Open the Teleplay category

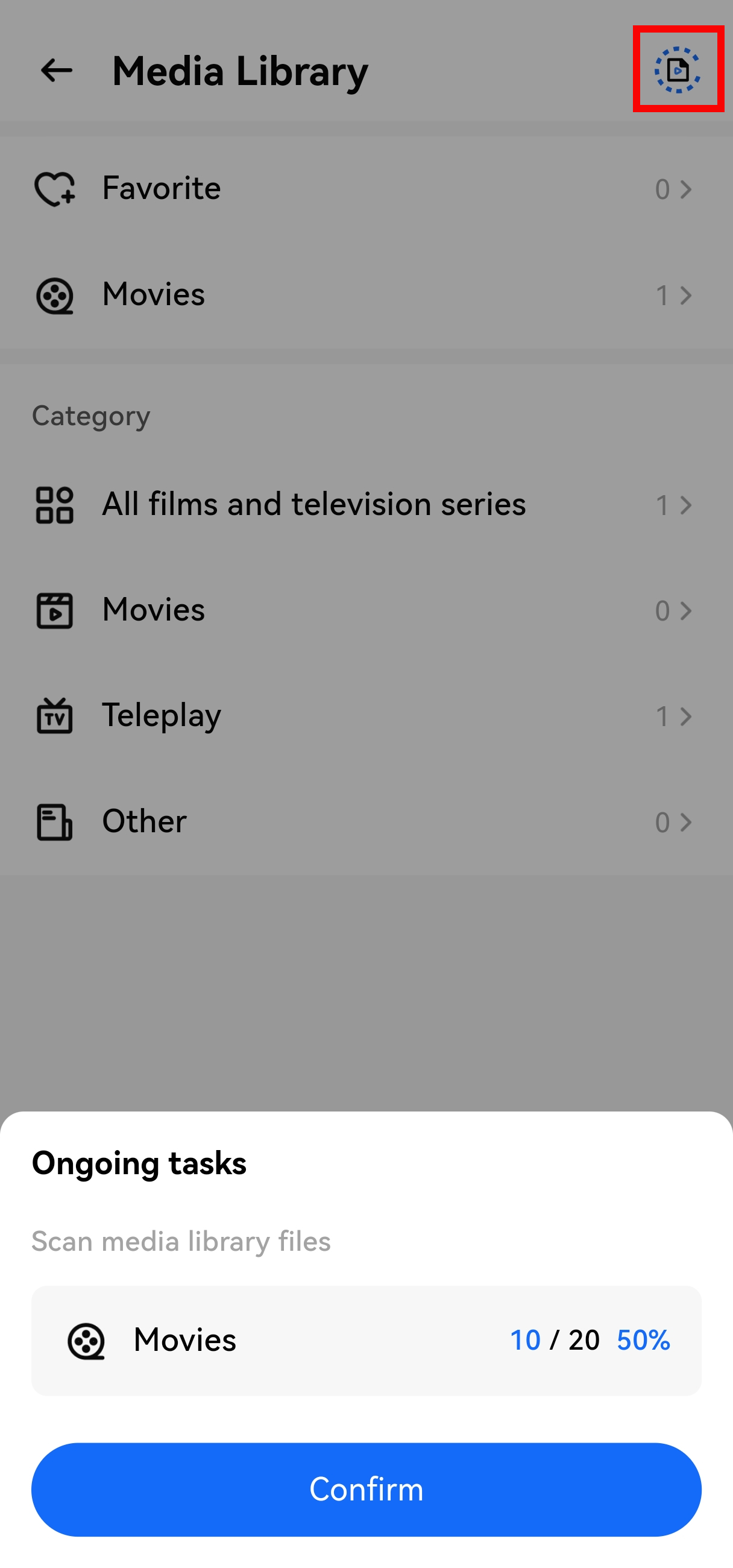click(366, 715)
